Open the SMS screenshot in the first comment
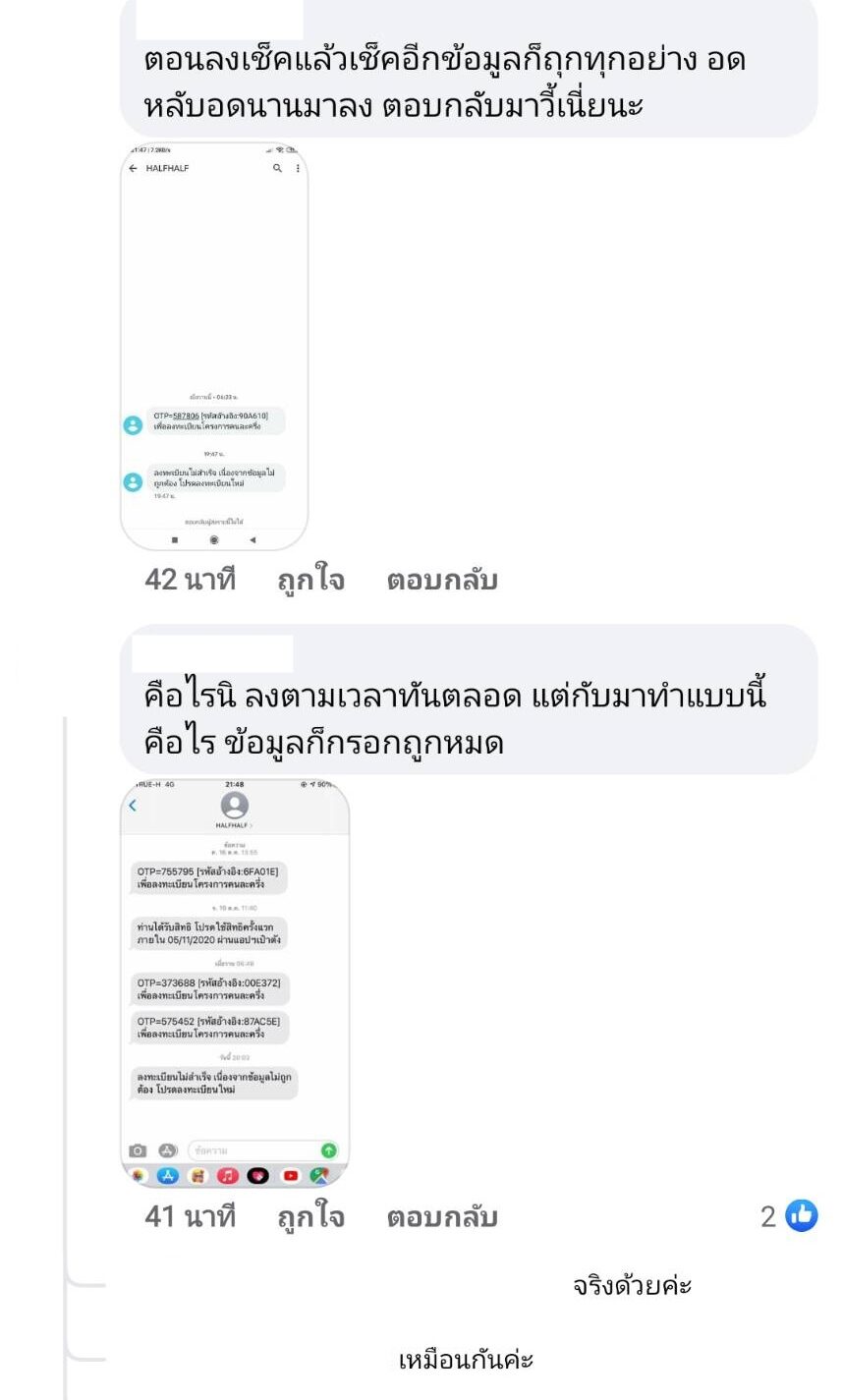 pos(214,347)
